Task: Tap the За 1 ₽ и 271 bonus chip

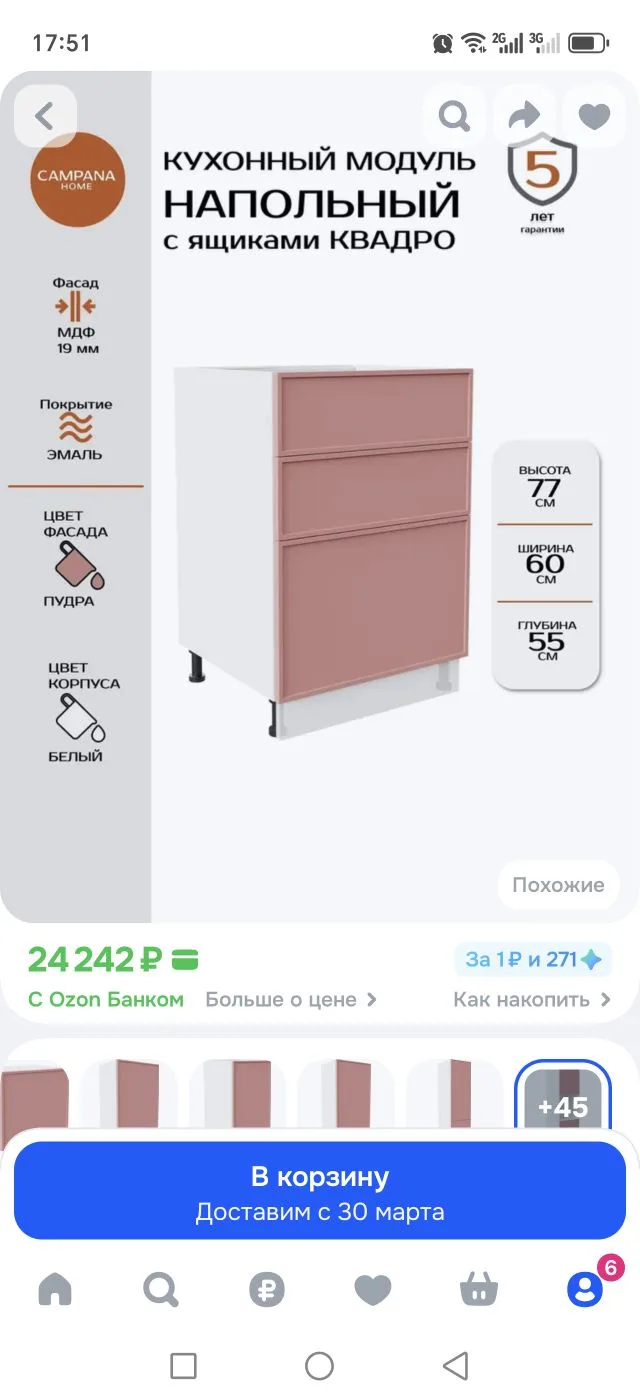Action: point(532,960)
